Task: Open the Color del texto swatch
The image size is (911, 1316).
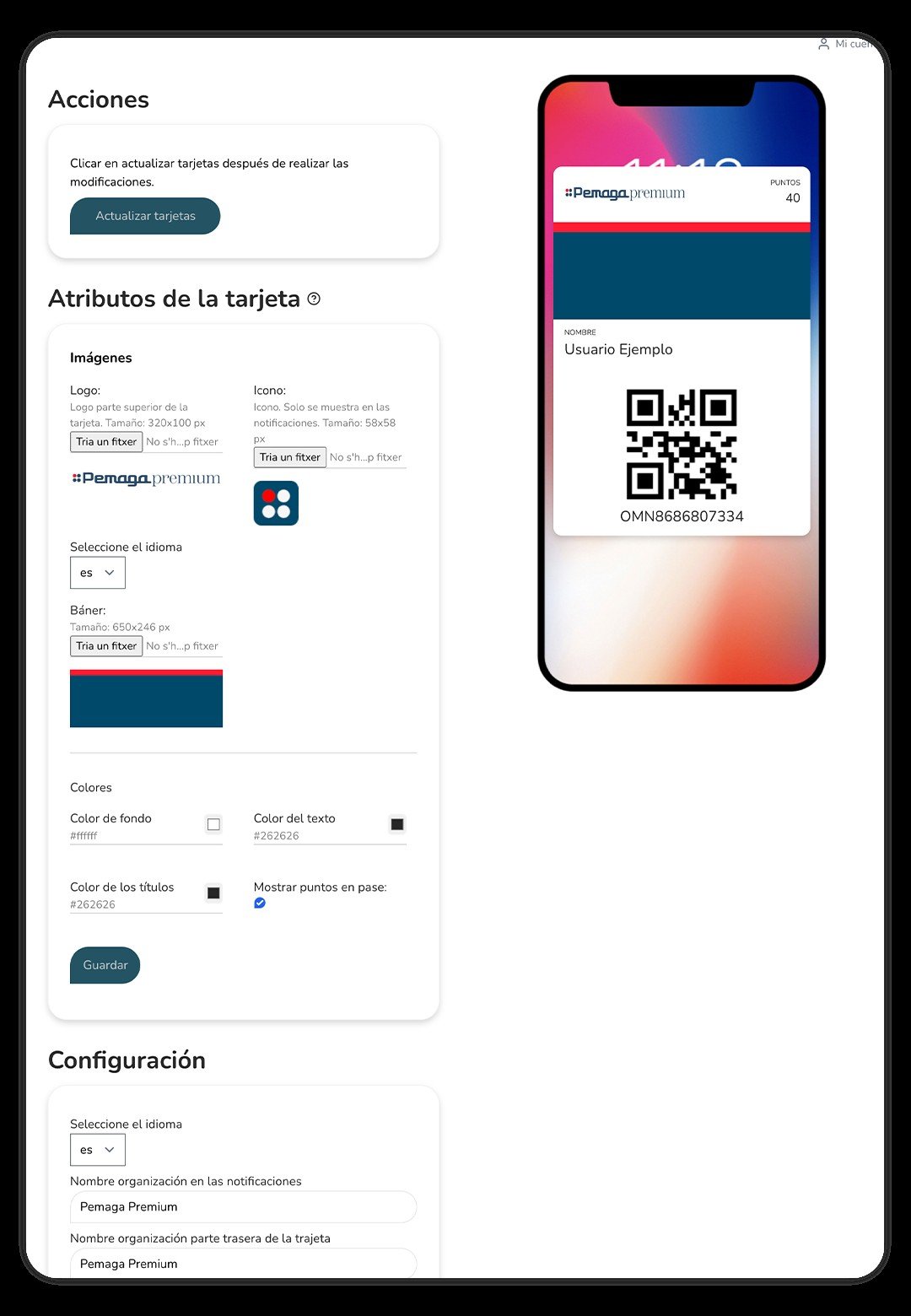Action: point(397,824)
